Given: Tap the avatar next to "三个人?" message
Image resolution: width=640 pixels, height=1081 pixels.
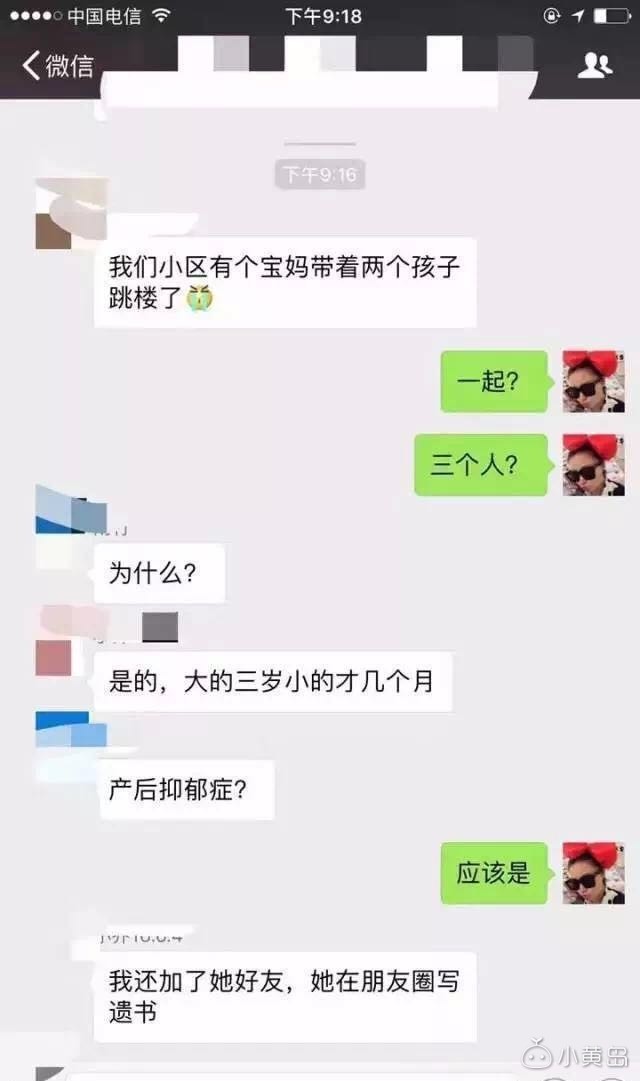Looking at the screenshot, I should click(593, 464).
